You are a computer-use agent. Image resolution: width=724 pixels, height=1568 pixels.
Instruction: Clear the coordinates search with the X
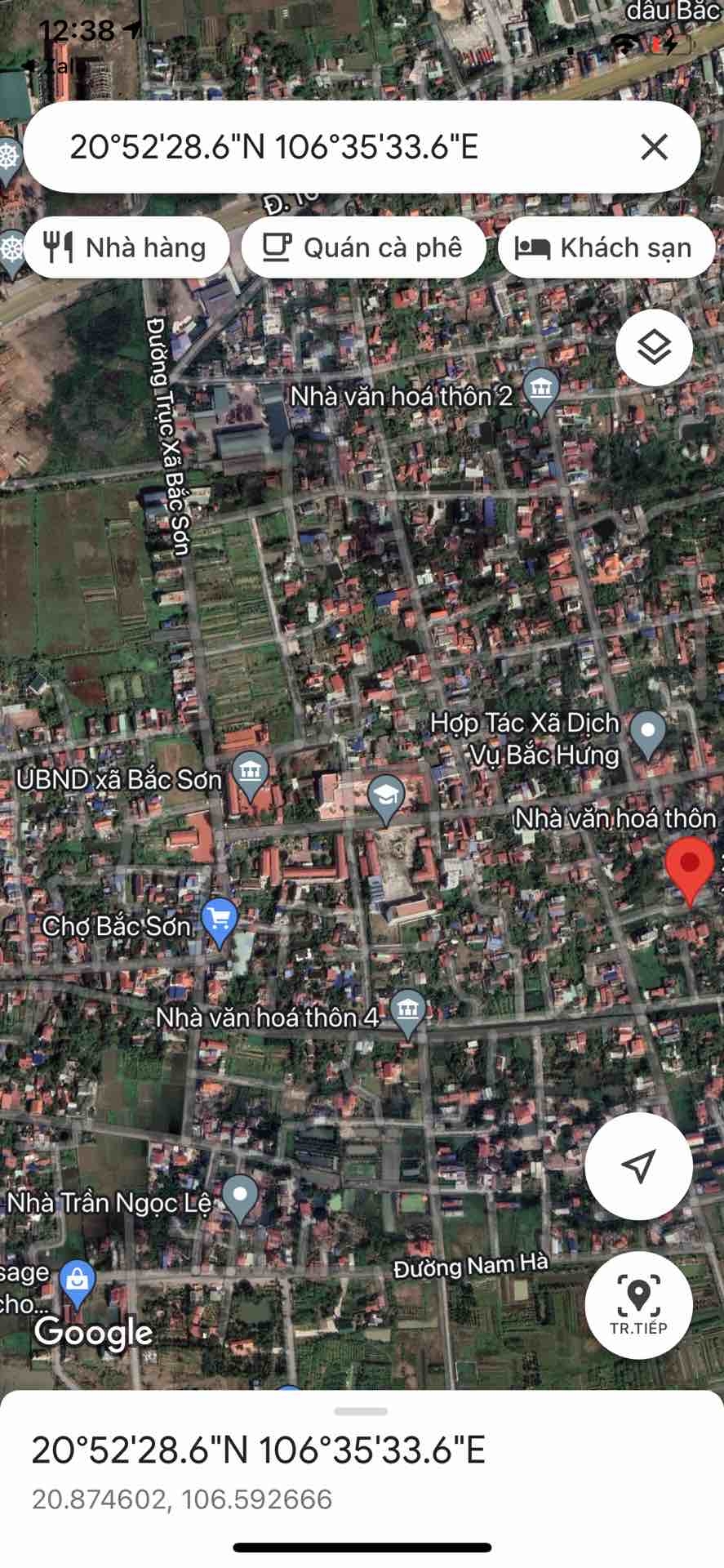point(654,148)
